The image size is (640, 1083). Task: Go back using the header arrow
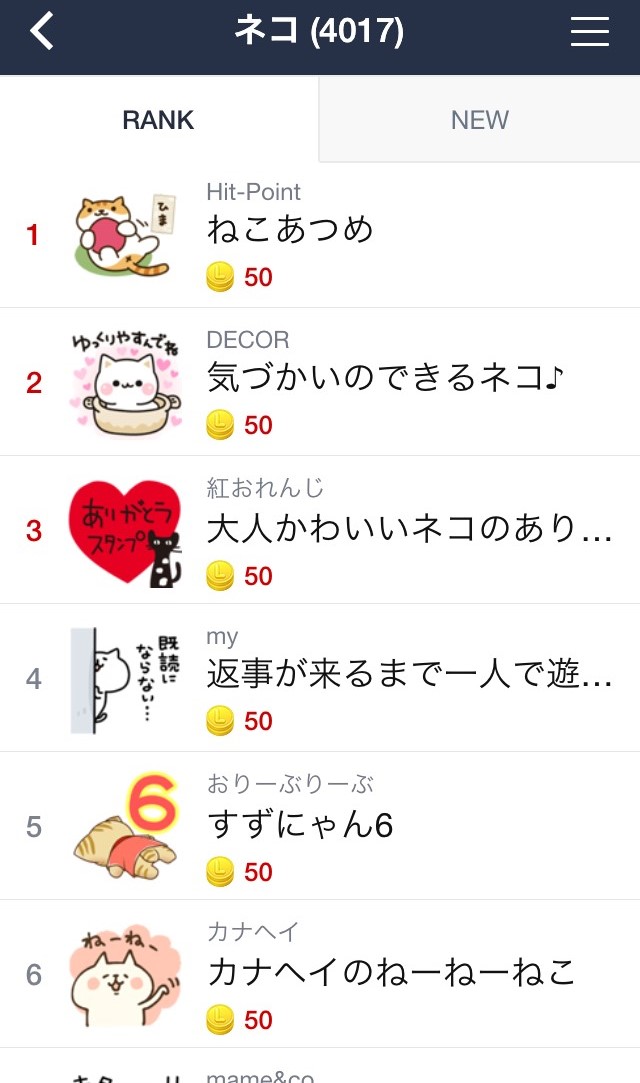[x=42, y=33]
